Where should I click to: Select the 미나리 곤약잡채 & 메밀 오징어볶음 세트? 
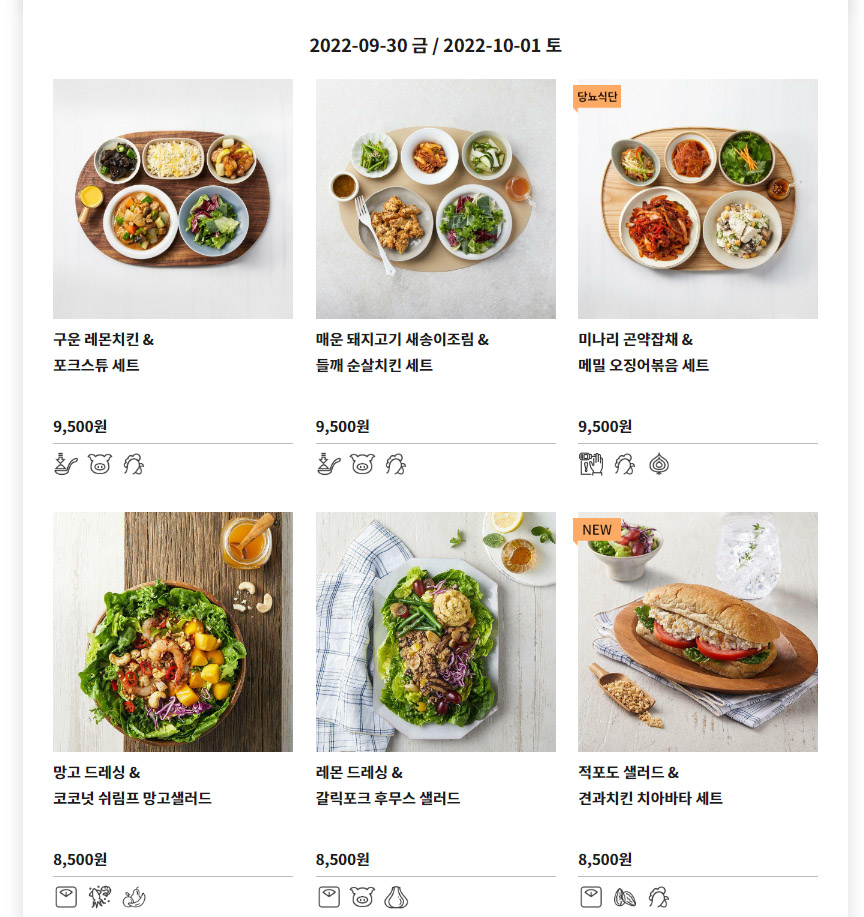point(697,199)
